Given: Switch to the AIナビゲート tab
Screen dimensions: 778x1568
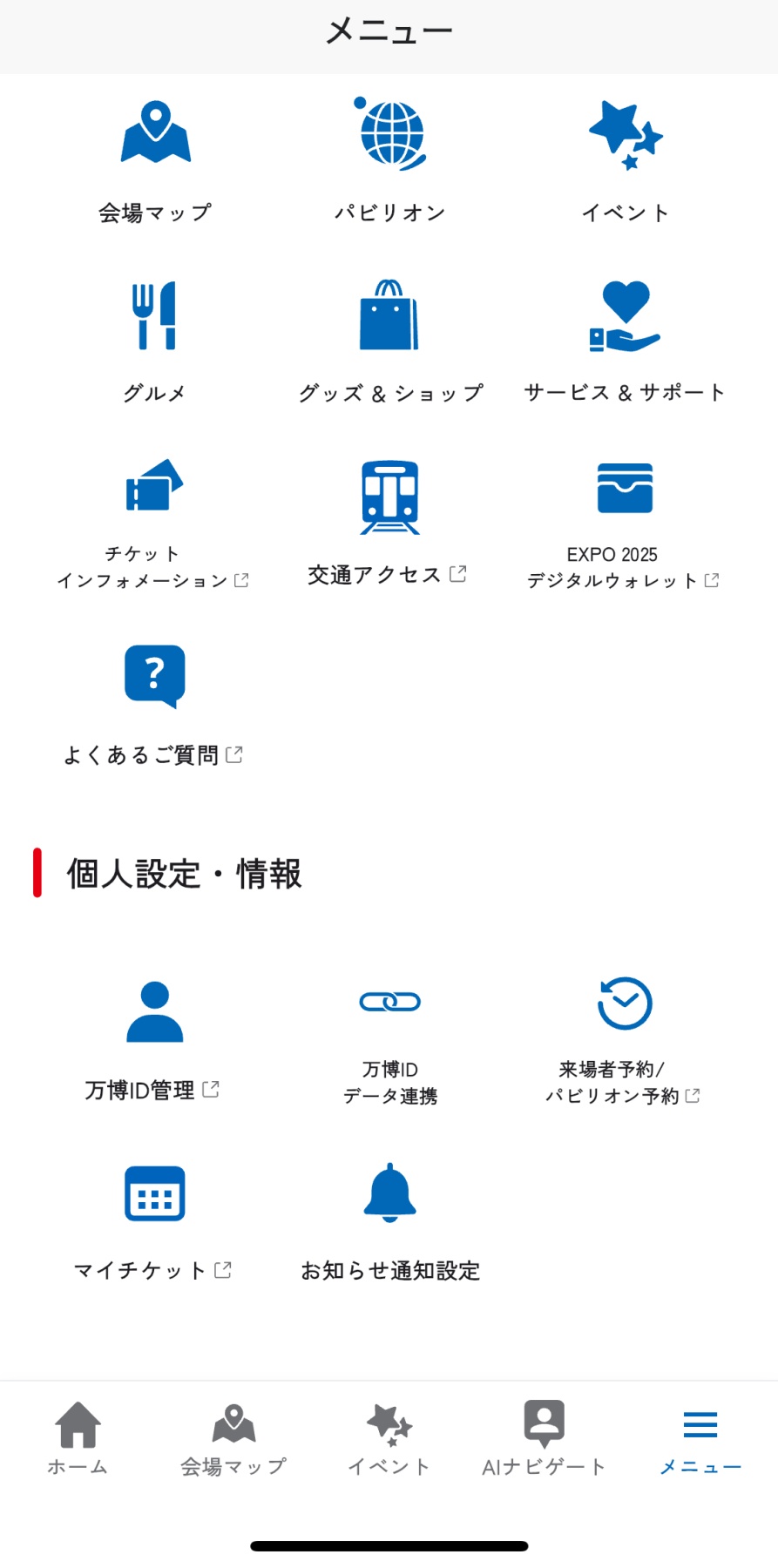Looking at the screenshot, I should tap(545, 1439).
